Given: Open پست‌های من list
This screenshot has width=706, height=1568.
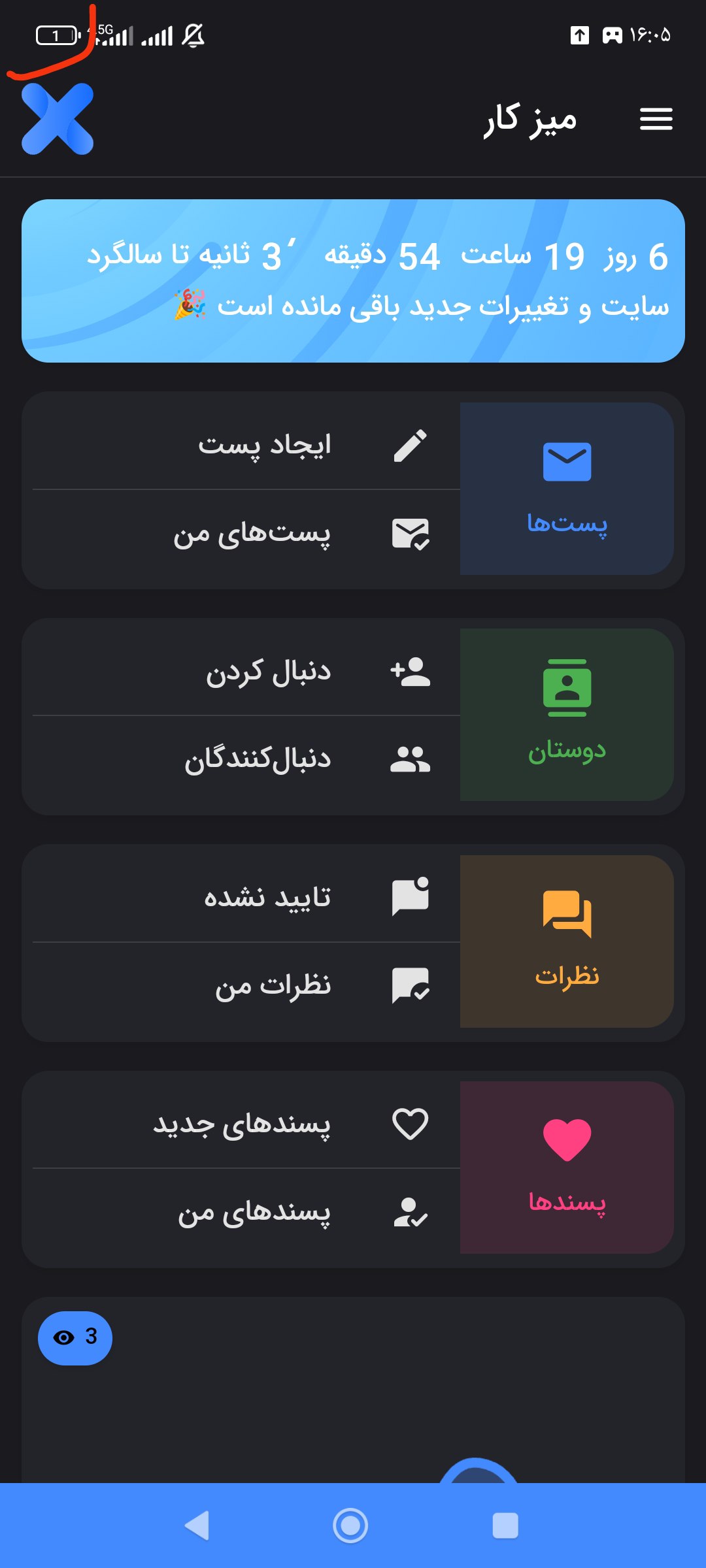Looking at the screenshot, I should (252, 534).
